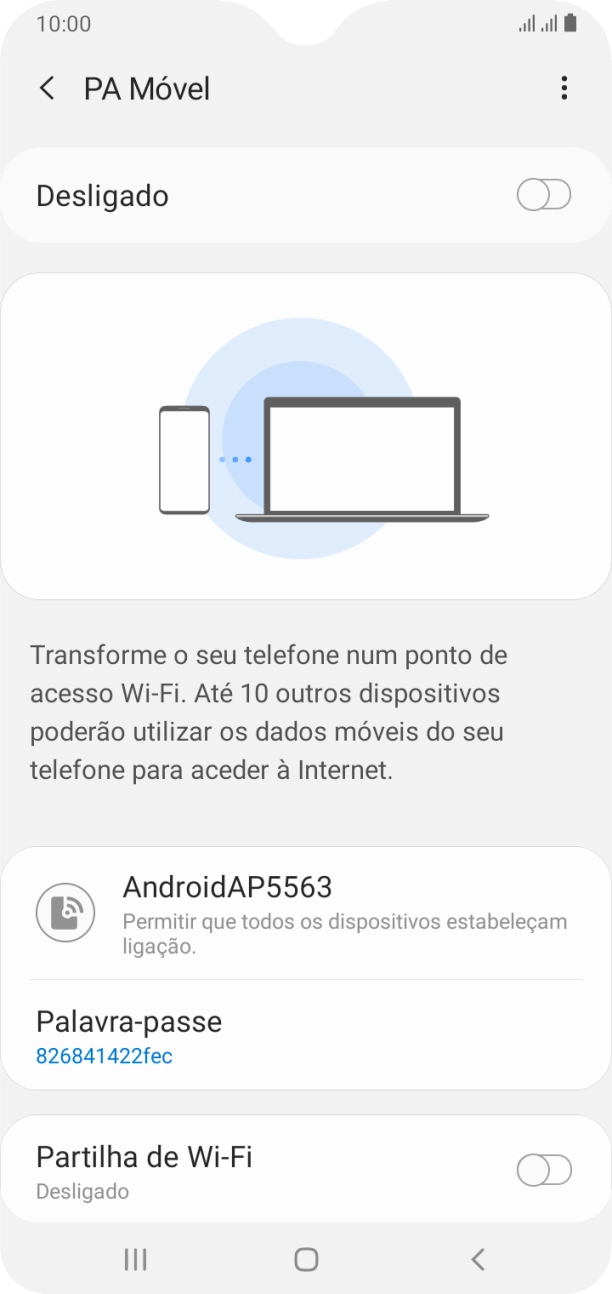612x1294 pixels.
Task: Open the Palavra-passe setting
Action: [x=305, y=1036]
